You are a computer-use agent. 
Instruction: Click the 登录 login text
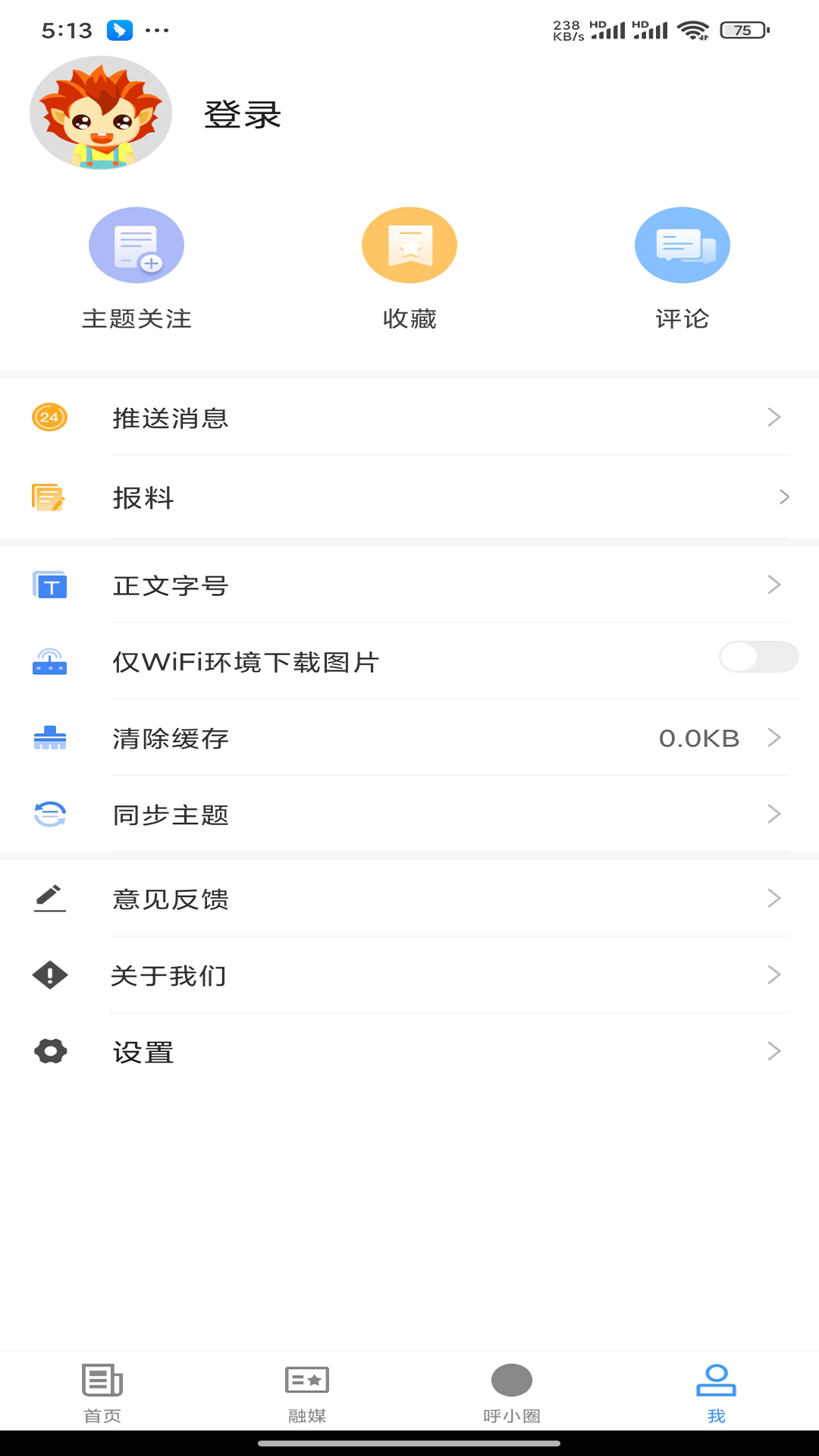click(x=242, y=115)
